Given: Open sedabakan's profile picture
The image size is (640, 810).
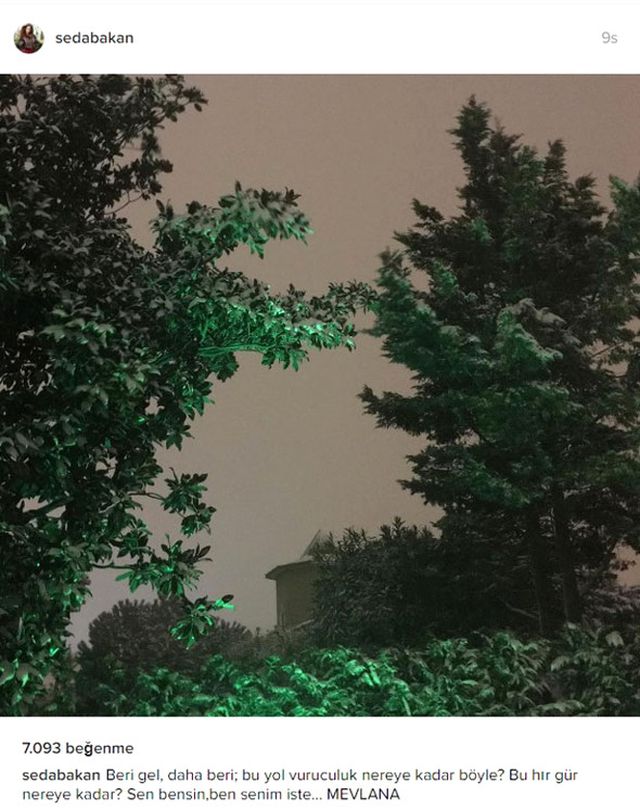Looking at the screenshot, I should coord(29,38).
